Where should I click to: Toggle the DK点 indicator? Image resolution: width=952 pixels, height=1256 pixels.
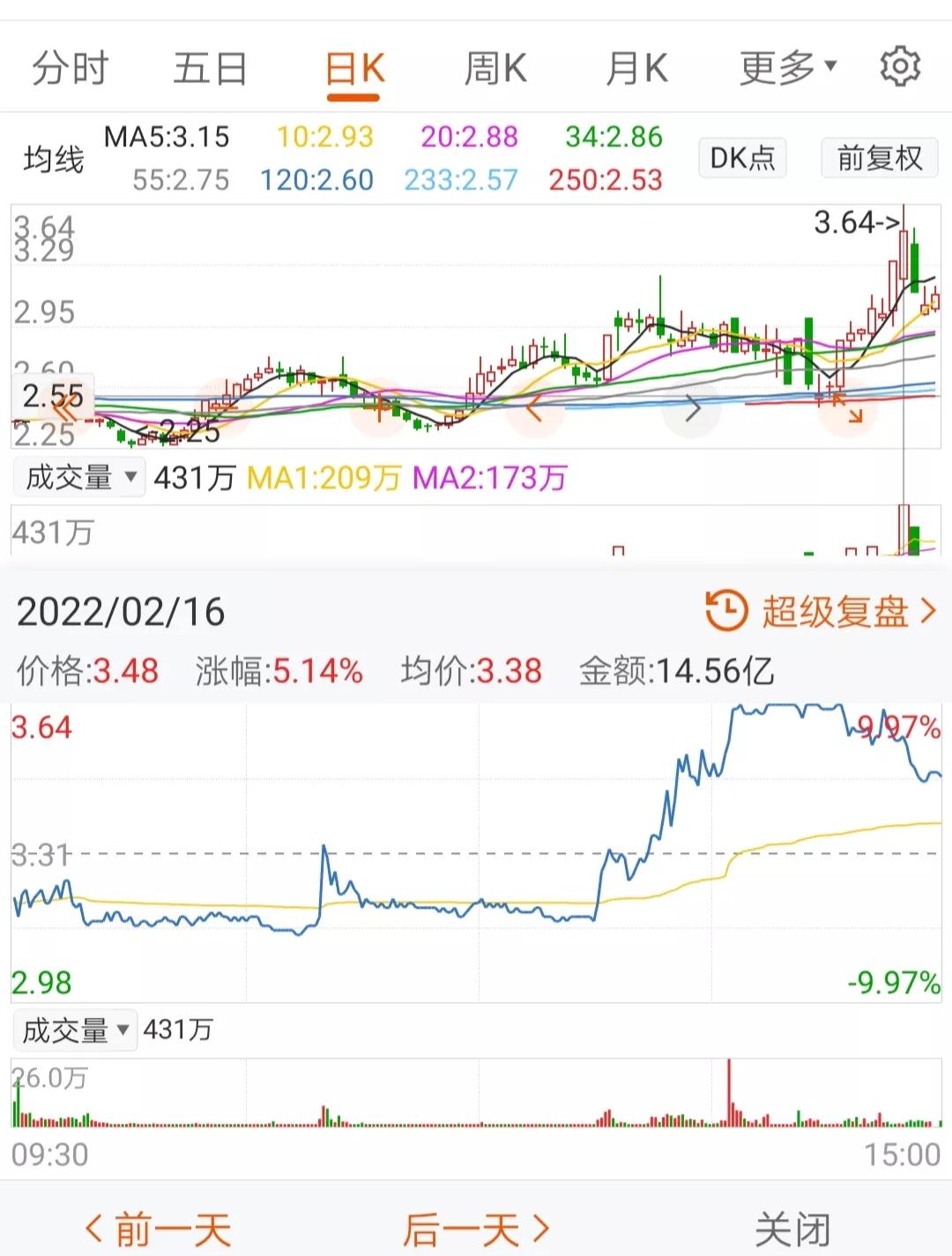point(741,158)
